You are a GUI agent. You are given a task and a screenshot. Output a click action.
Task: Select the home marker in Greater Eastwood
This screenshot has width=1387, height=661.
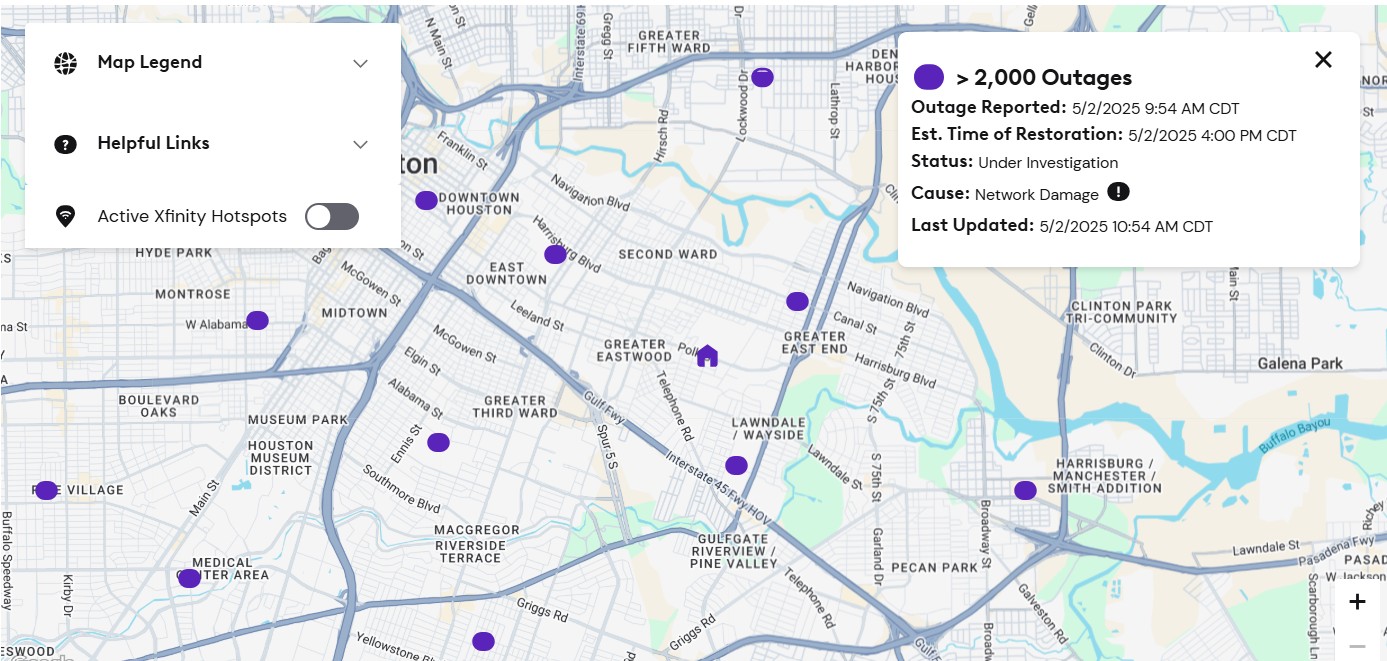[x=707, y=355]
